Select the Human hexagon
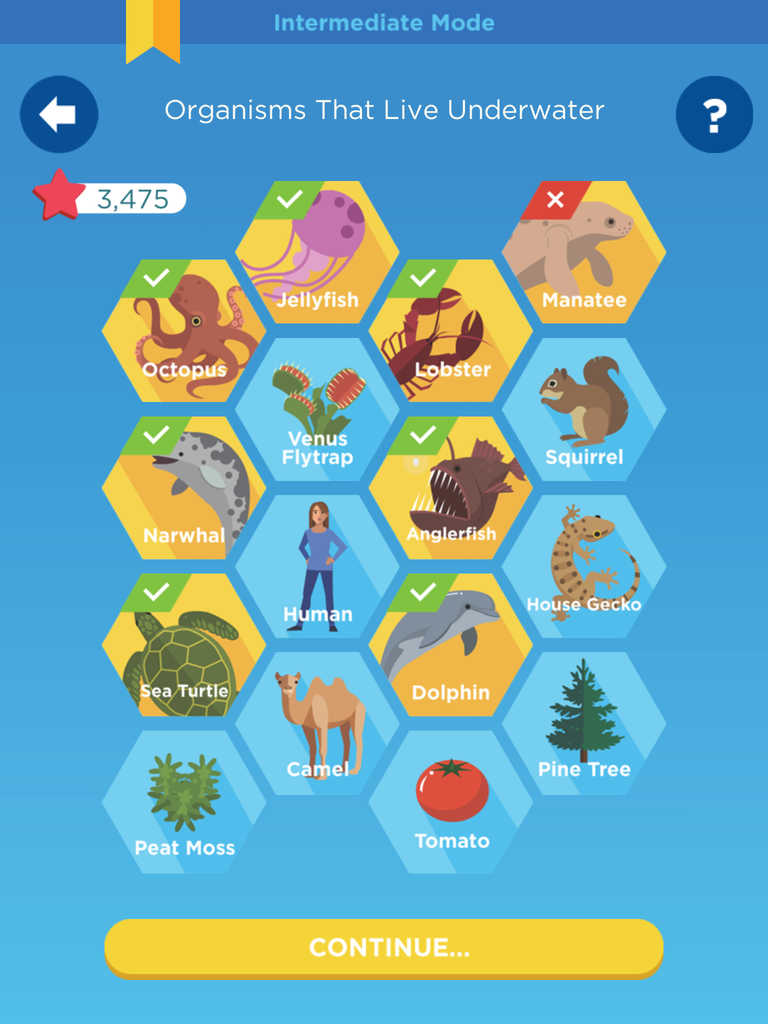768x1024 pixels. 318,565
